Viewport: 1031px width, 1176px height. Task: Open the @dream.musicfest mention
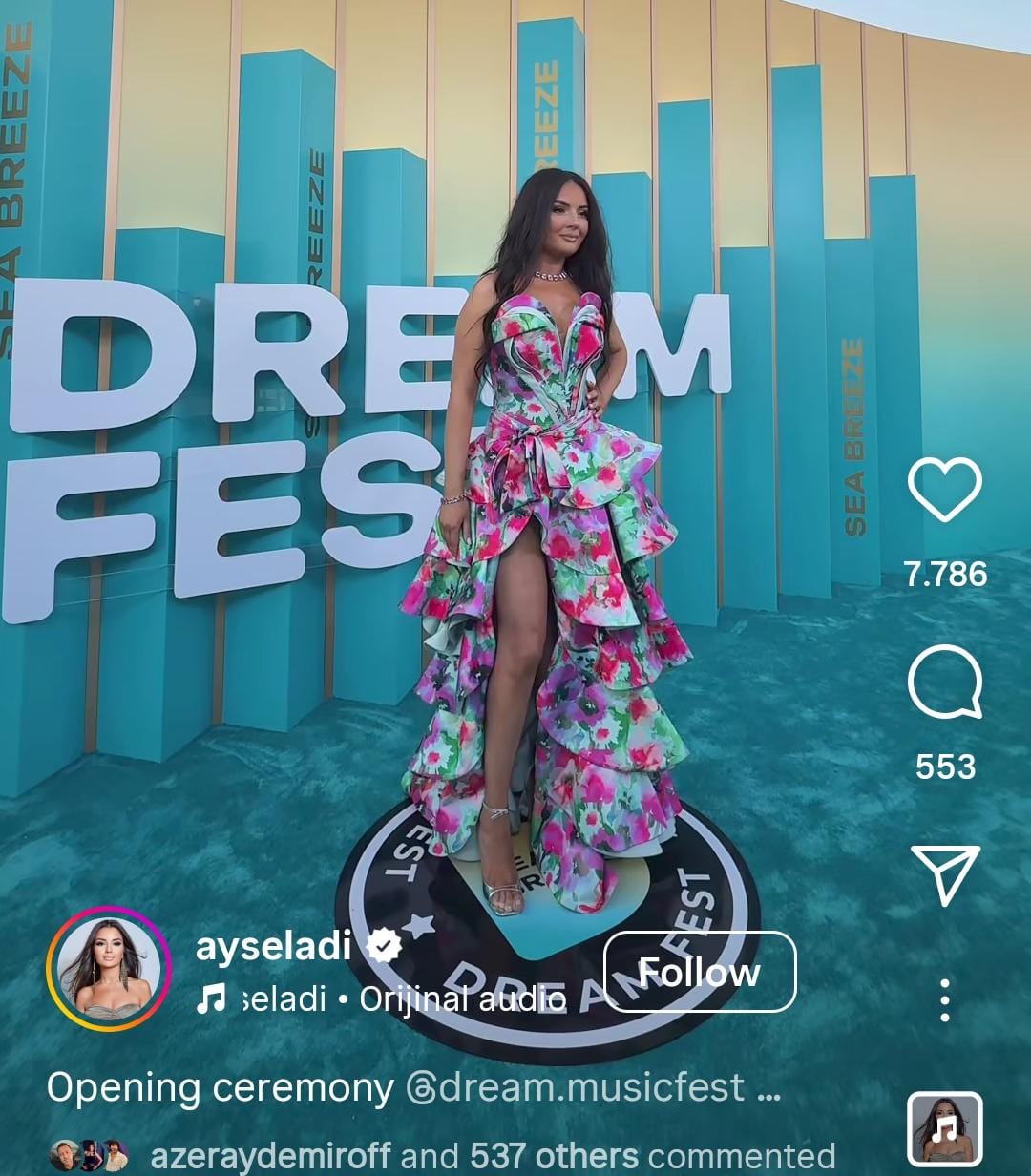point(576,1087)
